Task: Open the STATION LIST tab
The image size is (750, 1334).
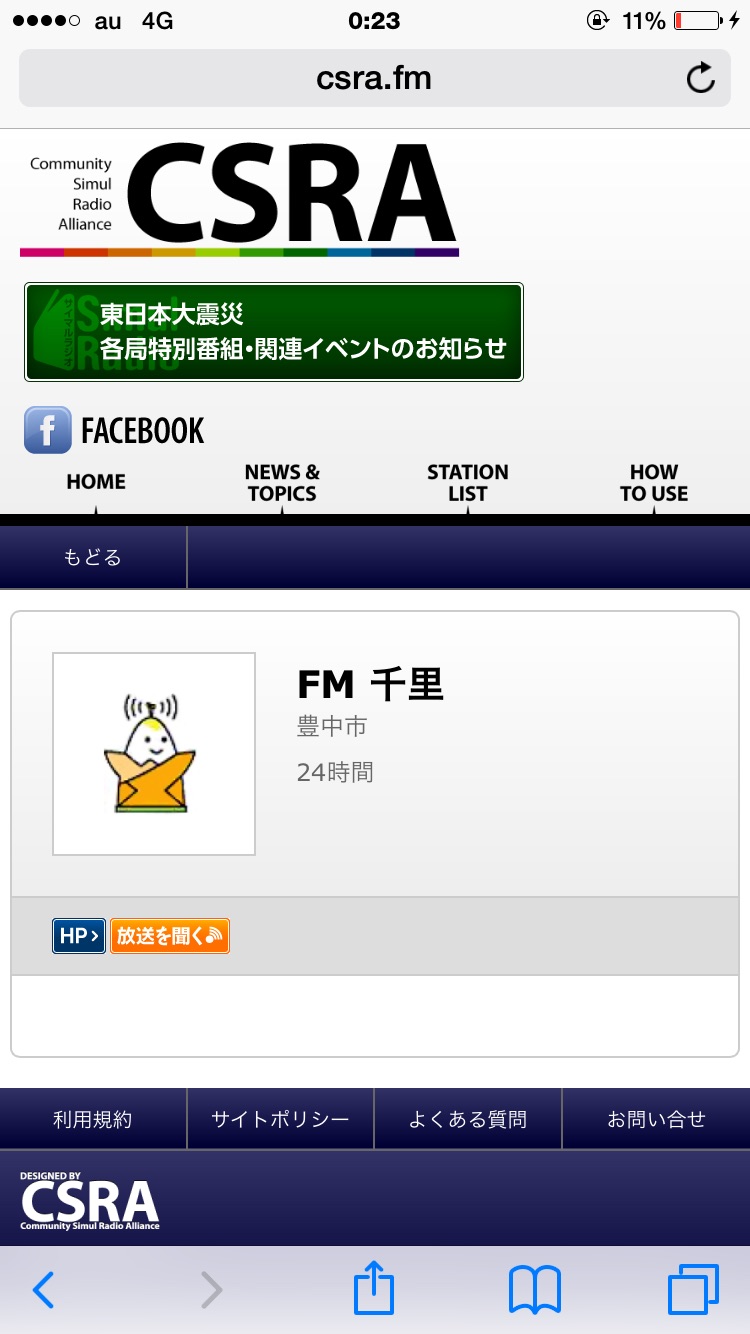Action: (467, 483)
